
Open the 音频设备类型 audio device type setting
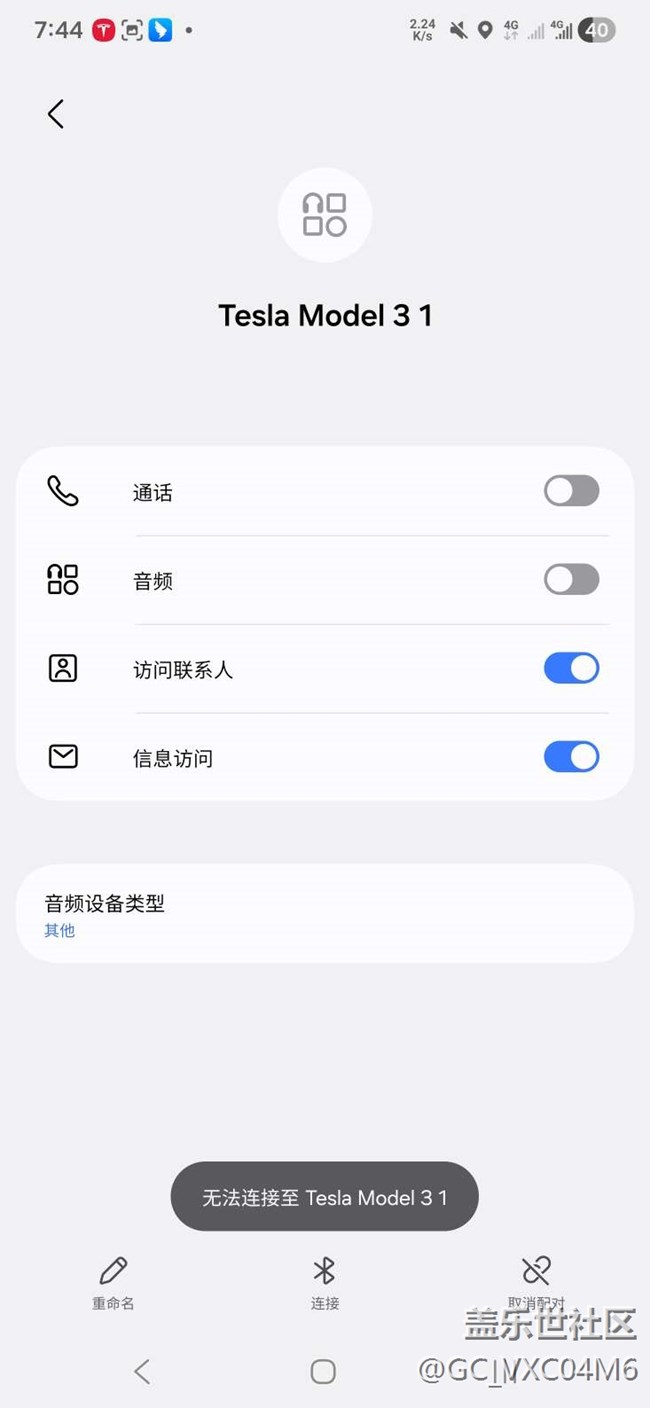324,914
